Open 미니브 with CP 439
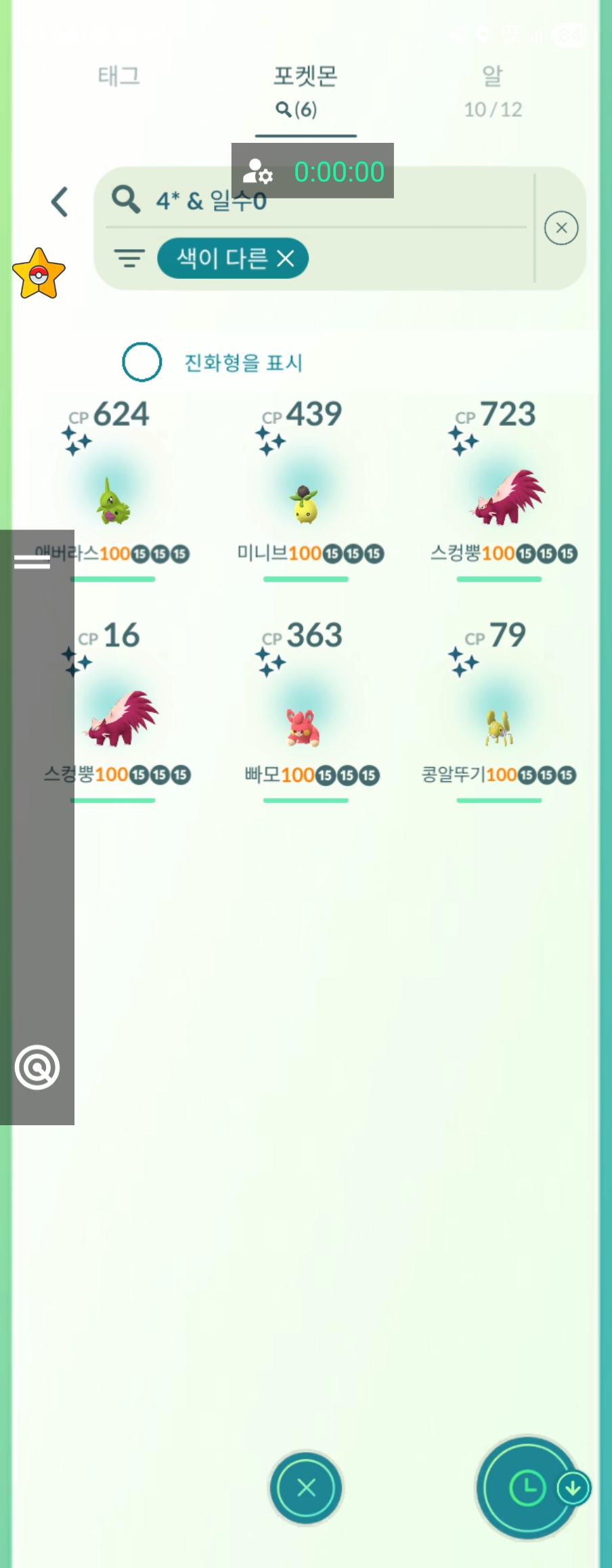Viewport: 612px width, 1568px height. pos(306,502)
